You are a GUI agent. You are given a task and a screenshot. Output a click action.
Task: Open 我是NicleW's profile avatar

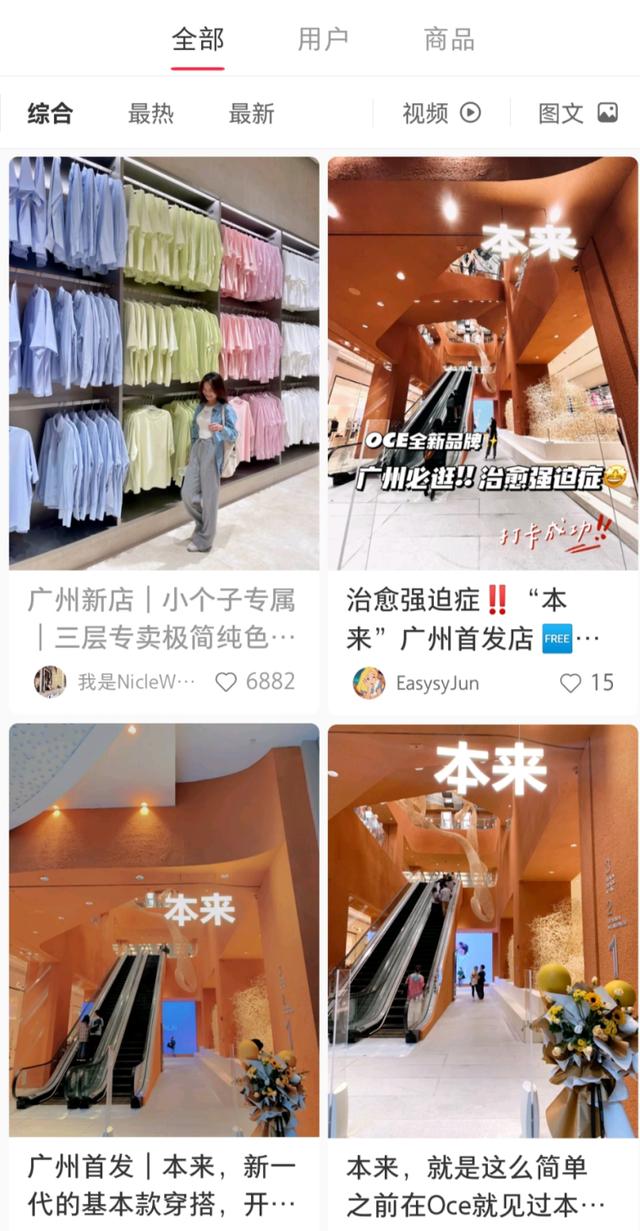(x=50, y=682)
